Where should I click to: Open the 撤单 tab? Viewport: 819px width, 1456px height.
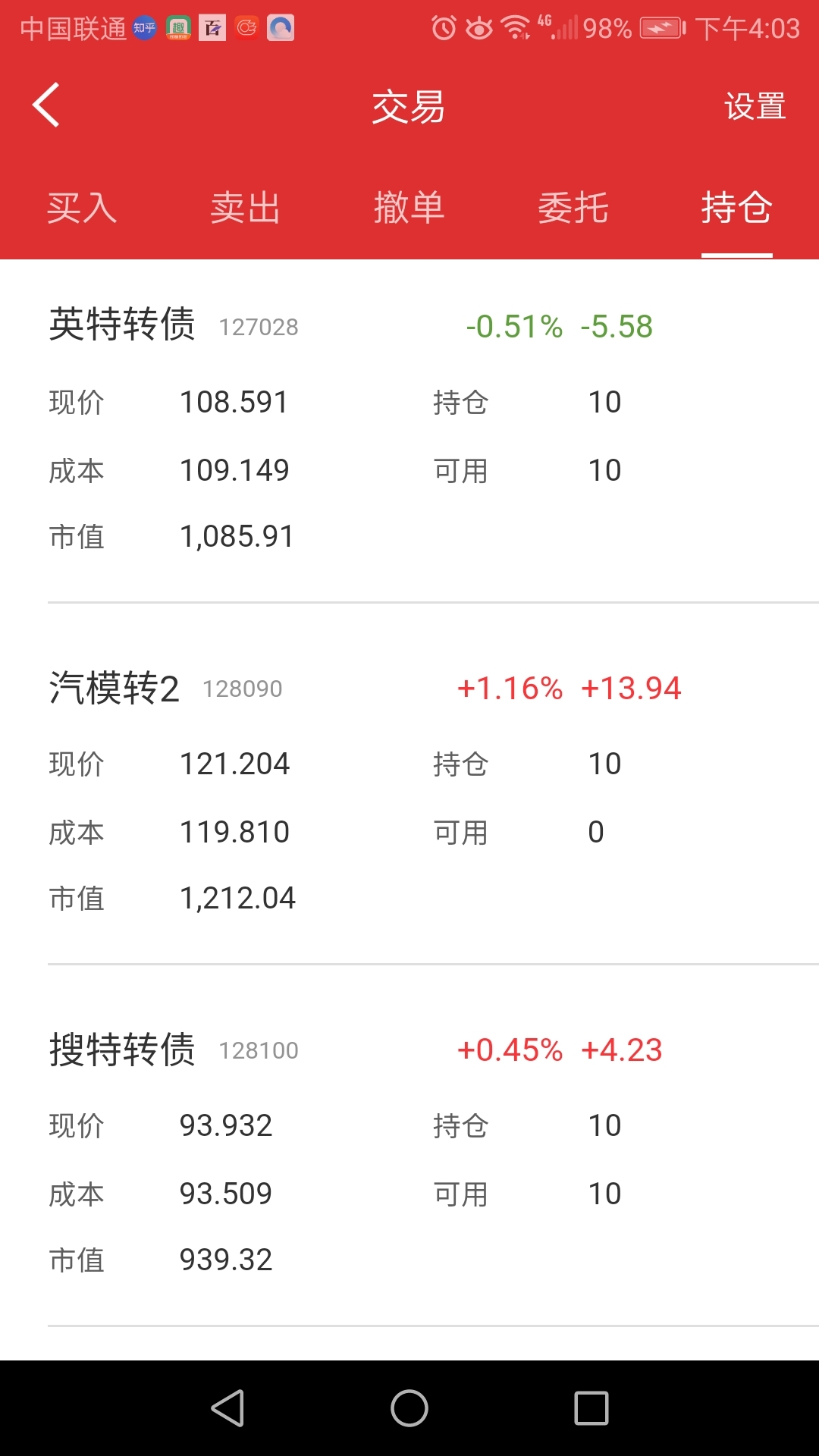(x=409, y=207)
